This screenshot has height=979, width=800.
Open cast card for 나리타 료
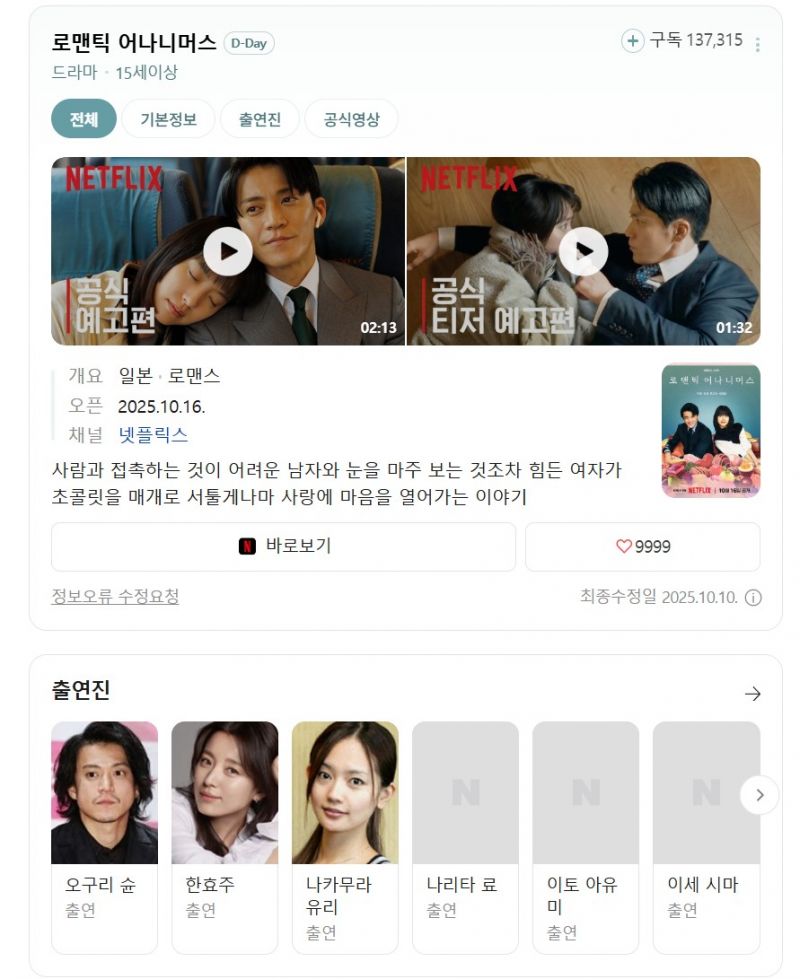pos(465,835)
